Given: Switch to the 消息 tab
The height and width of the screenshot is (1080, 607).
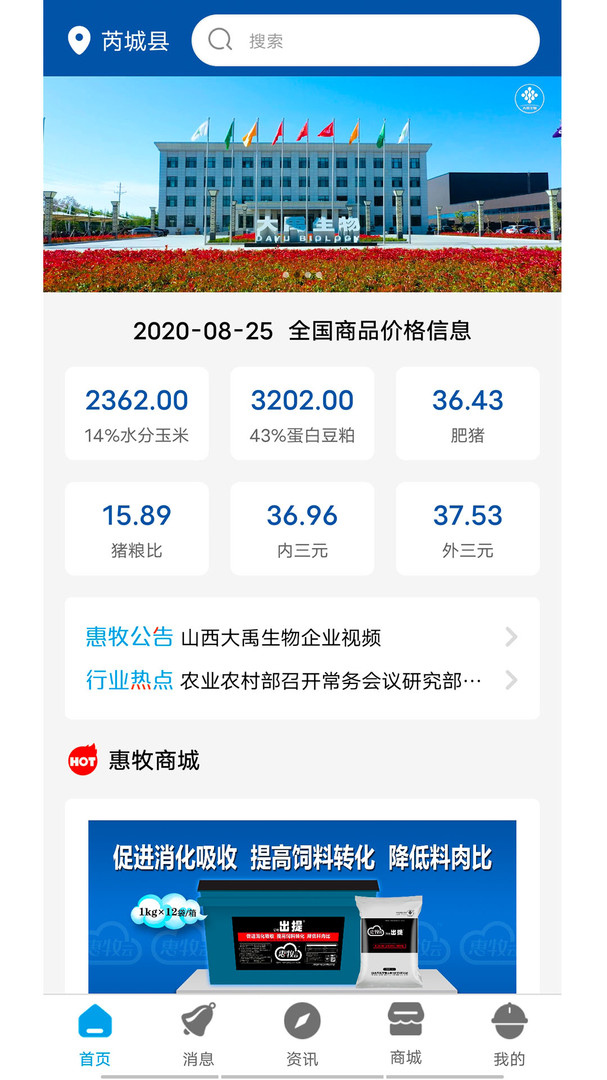Looking at the screenshot, I should click(198, 1036).
